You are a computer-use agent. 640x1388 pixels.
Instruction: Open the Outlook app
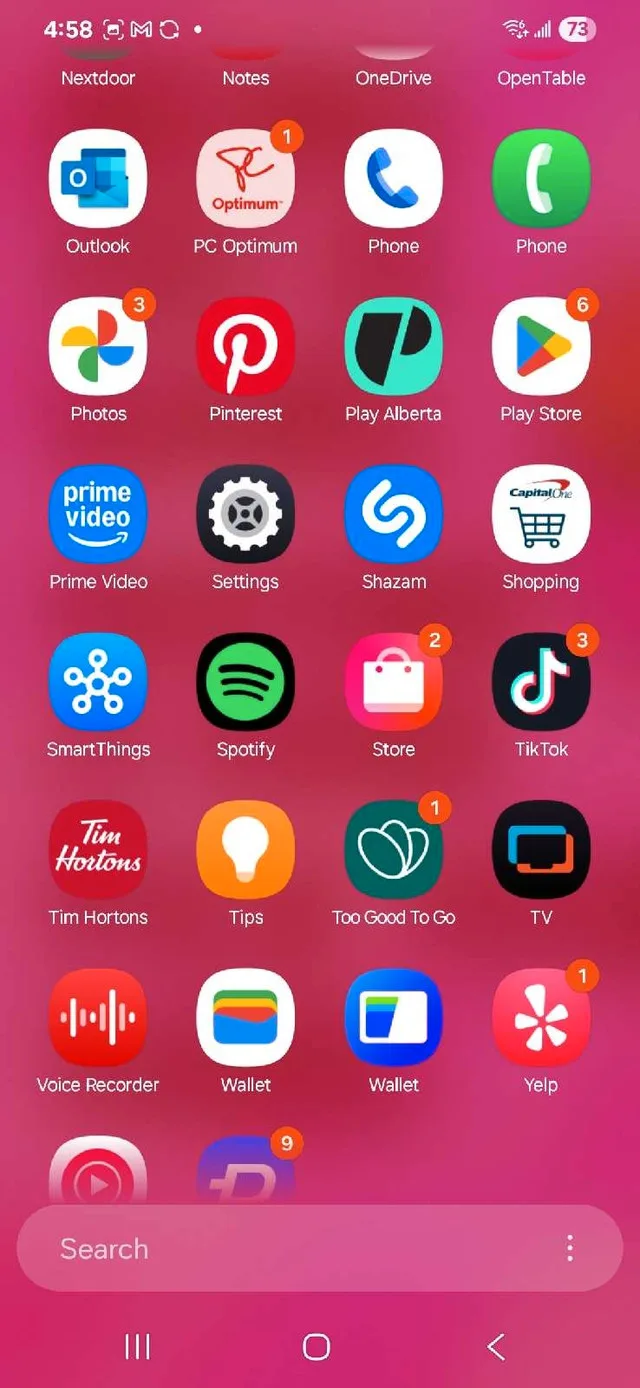click(x=98, y=179)
